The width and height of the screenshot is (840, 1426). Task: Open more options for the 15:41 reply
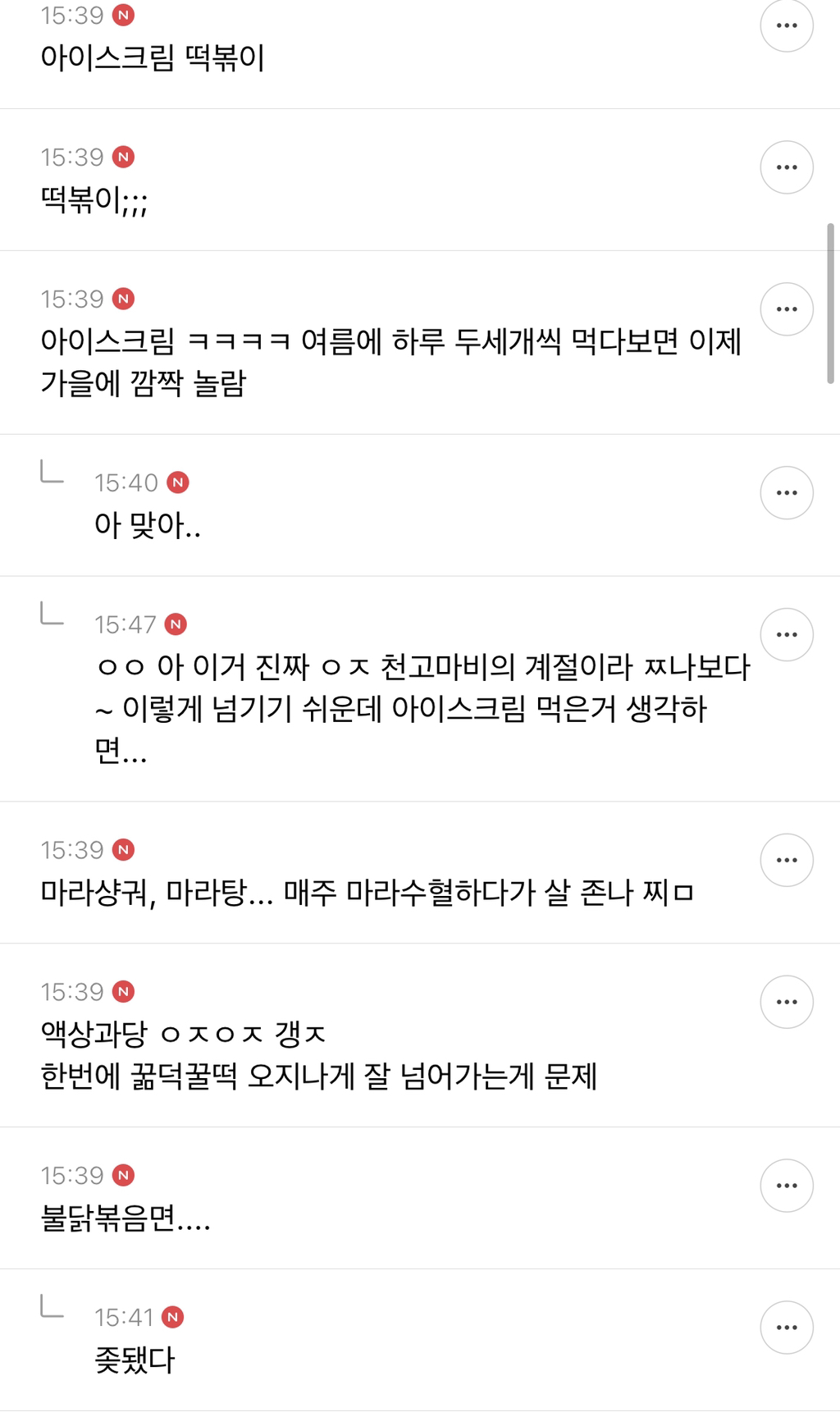pyautogui.click(x=786, y=1328)
